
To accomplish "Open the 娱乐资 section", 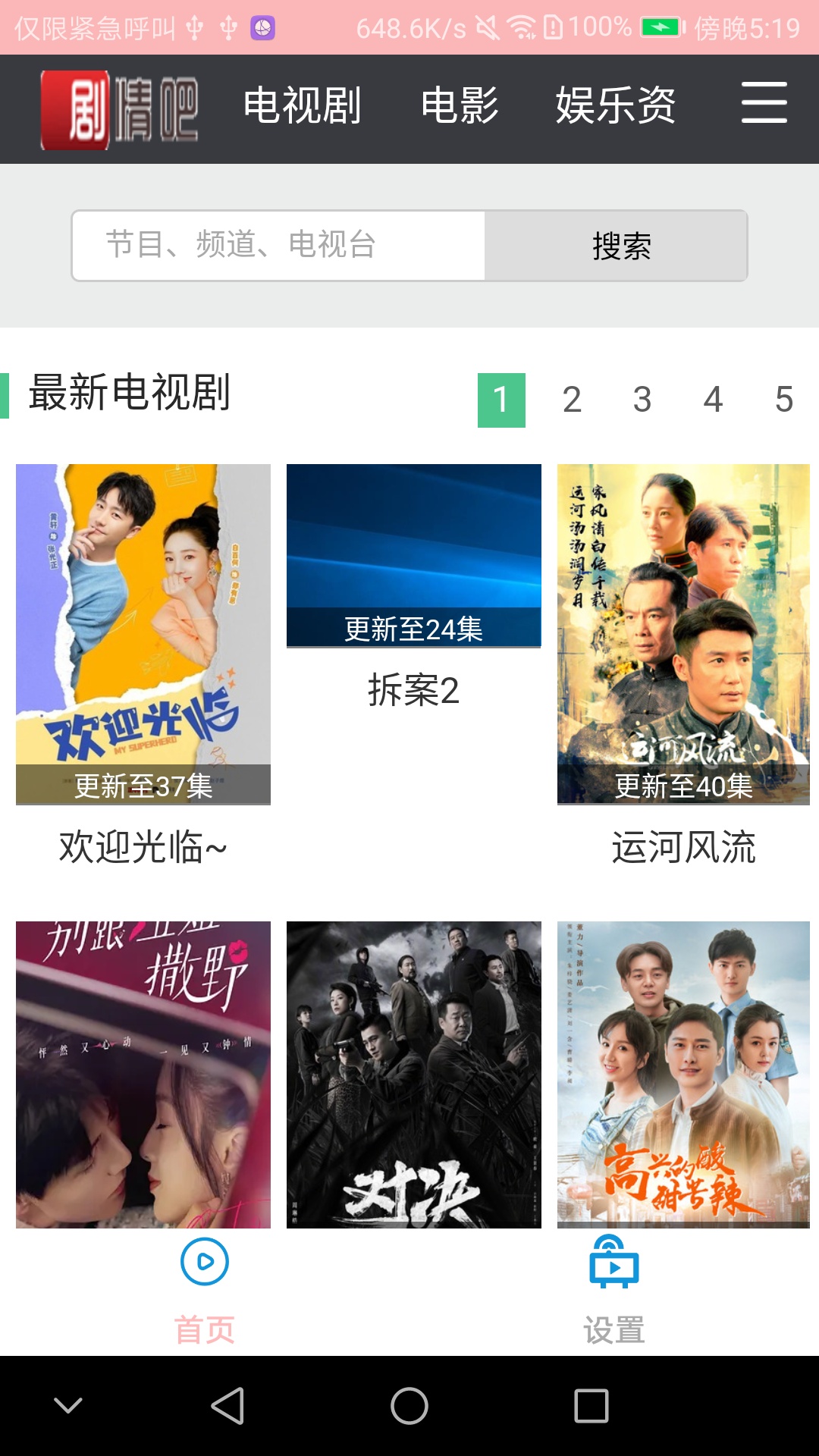I will click(x=615, y=105).
